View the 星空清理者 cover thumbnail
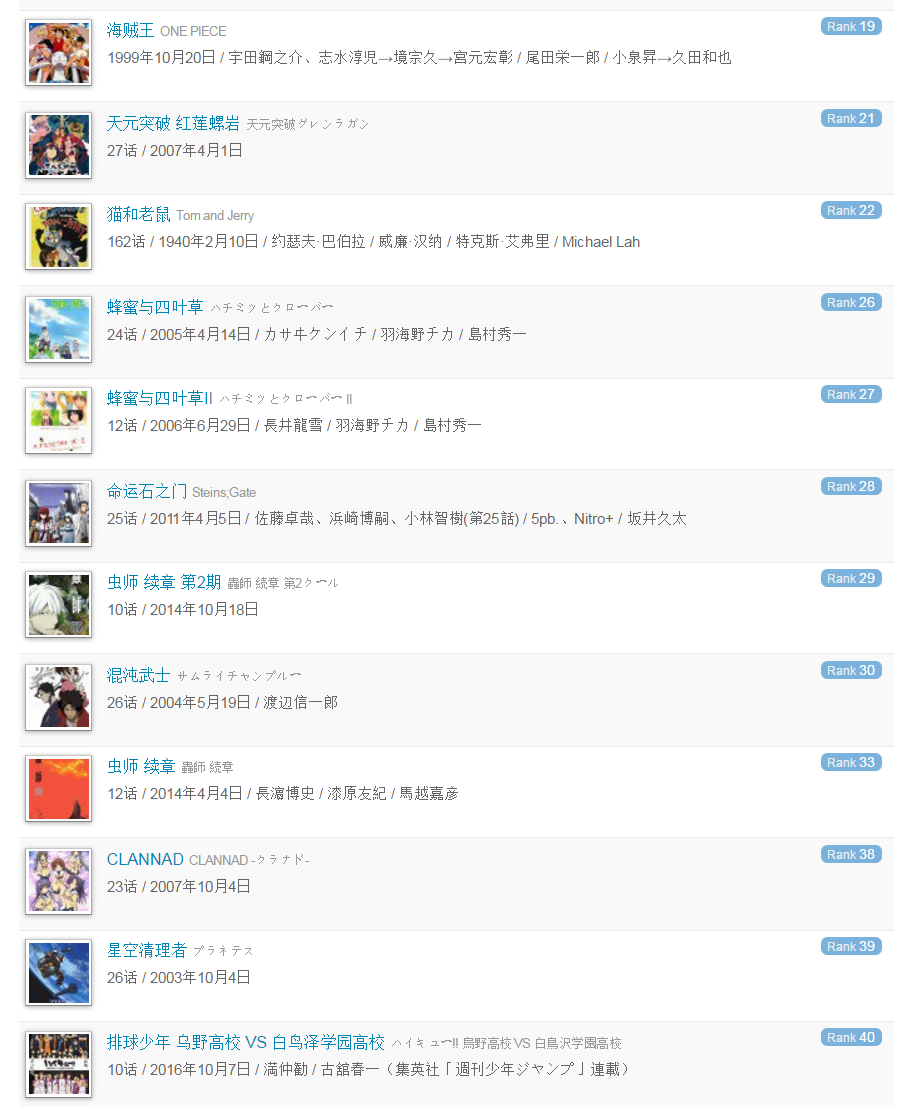901x1107 pixels. [59, 972]
